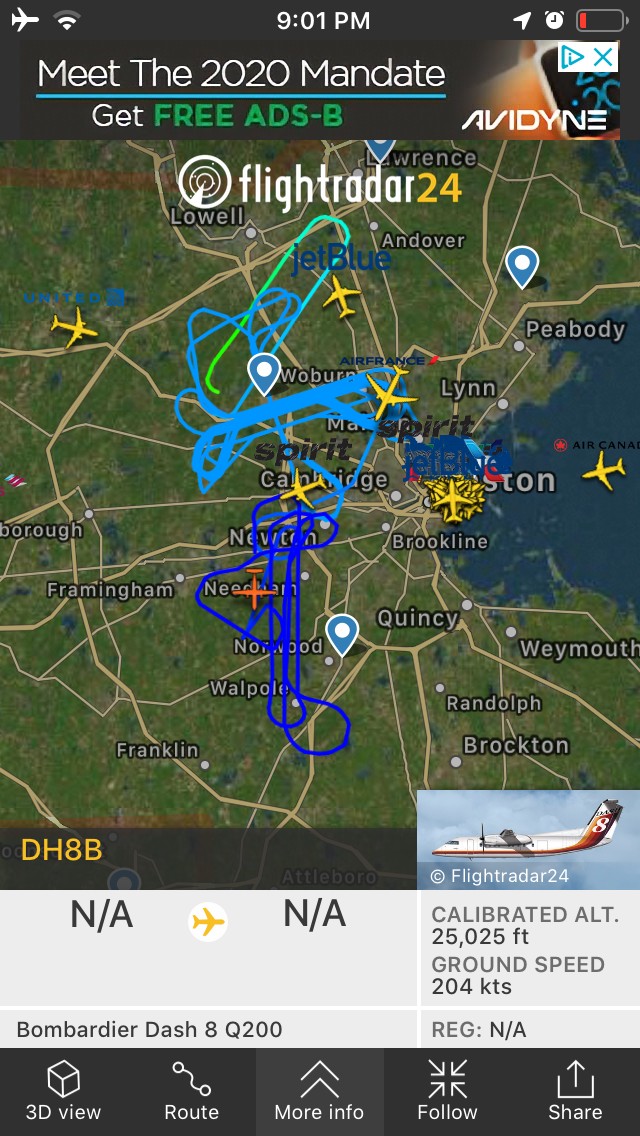Image resolution: width=640 pixels, height=1136 pixels.
Task: Tap the airport pin near Woburn
Action: 264,373
